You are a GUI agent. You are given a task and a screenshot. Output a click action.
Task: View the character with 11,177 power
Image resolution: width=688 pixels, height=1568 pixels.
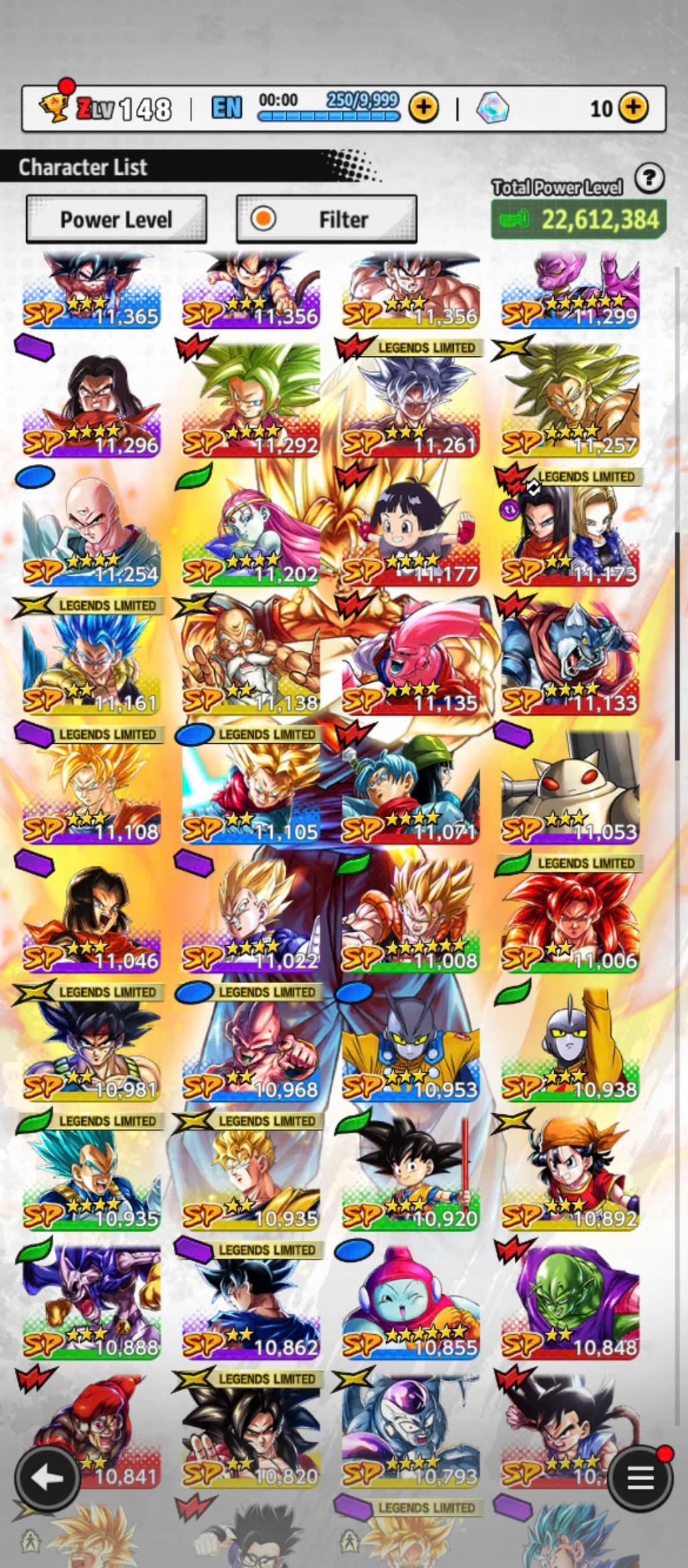point(410,530)
